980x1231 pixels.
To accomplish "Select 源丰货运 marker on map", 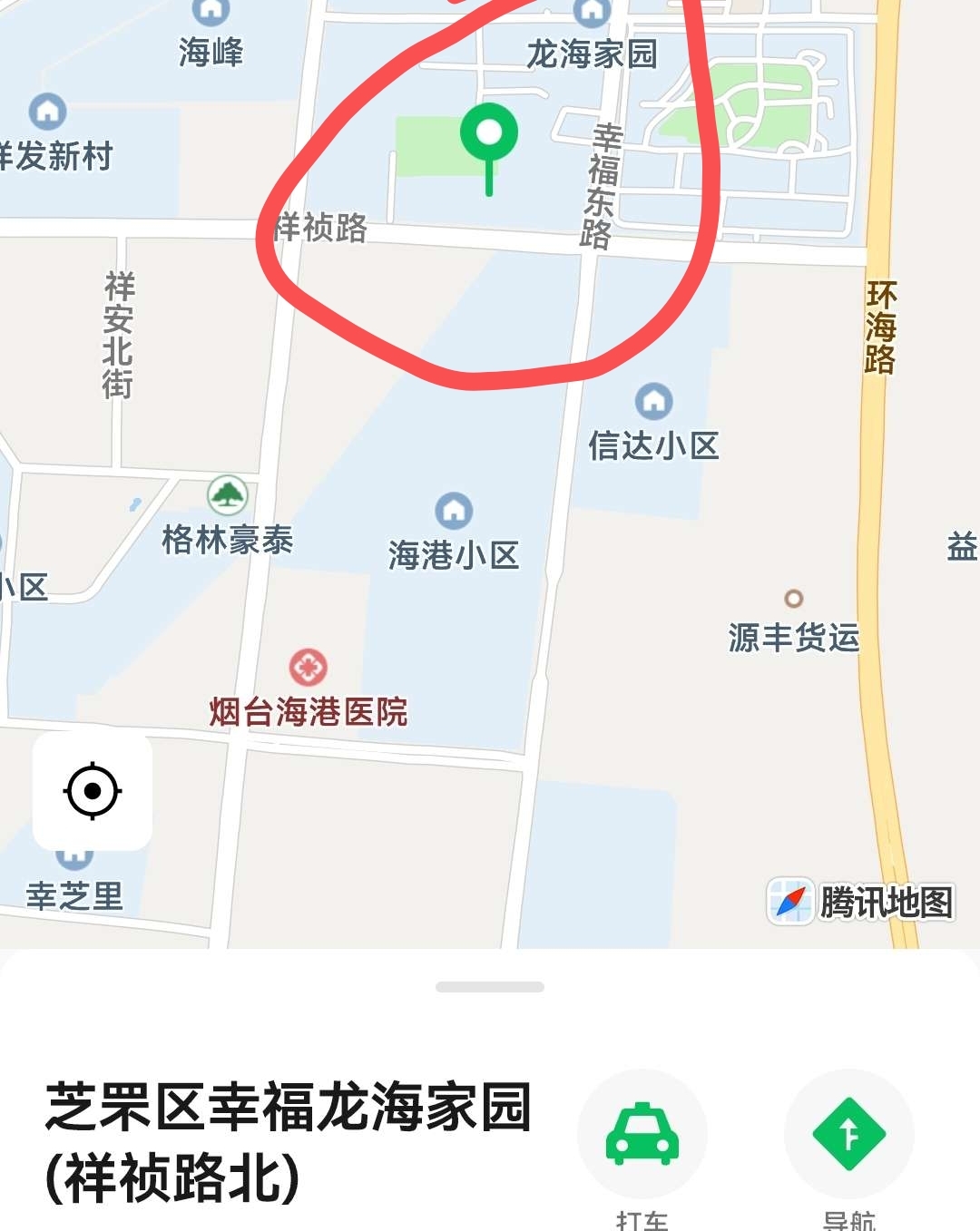I will pyautogui.click(x=794, y=599).
